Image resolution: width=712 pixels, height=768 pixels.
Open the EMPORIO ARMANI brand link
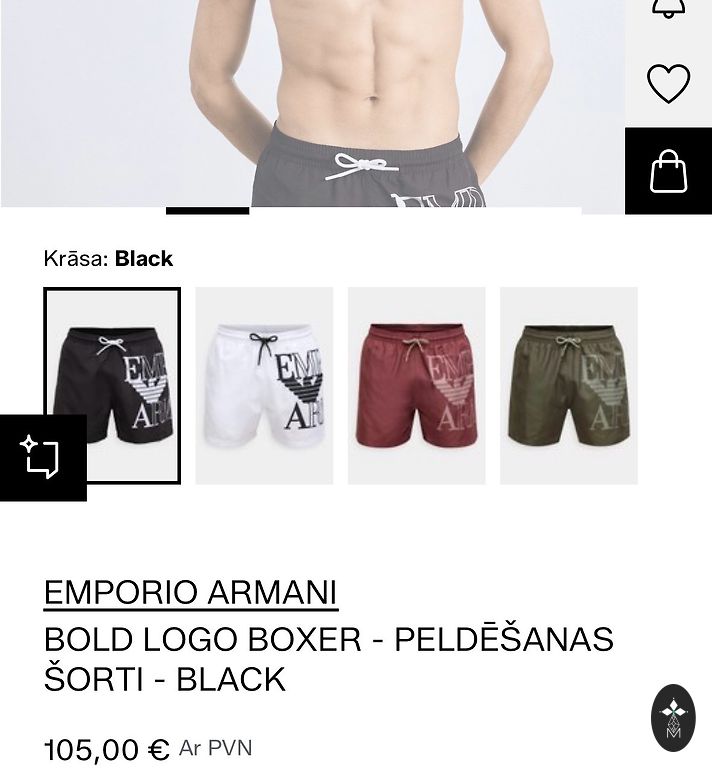coord(191,592)
